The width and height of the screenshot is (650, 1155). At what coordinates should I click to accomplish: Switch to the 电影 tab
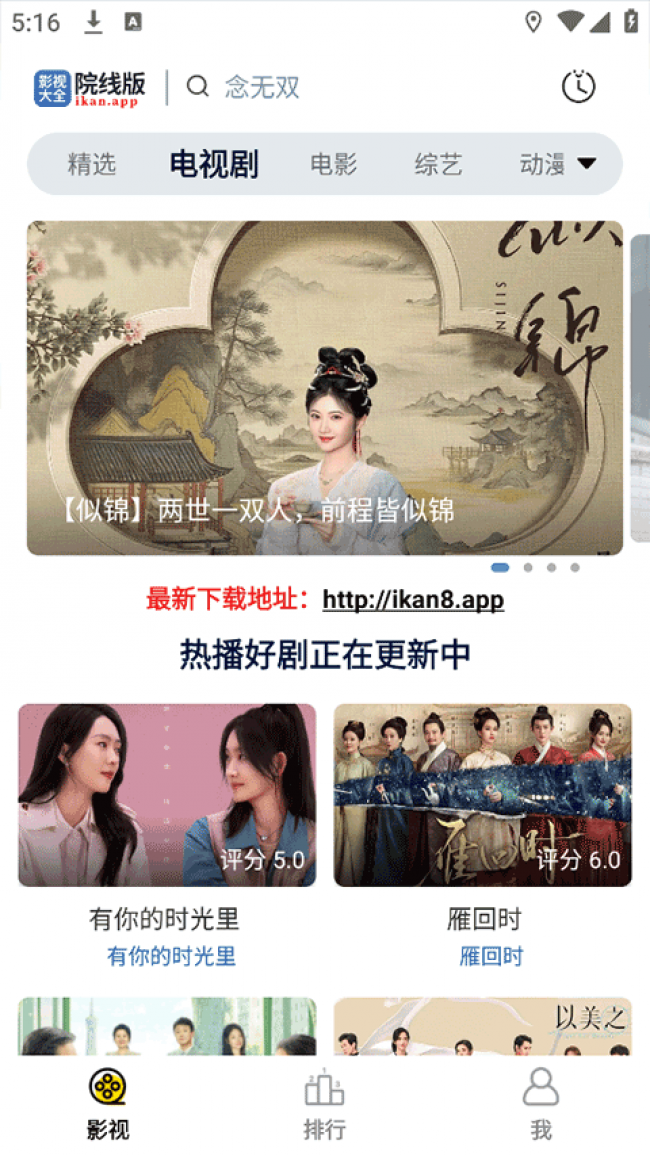(334, 164)
